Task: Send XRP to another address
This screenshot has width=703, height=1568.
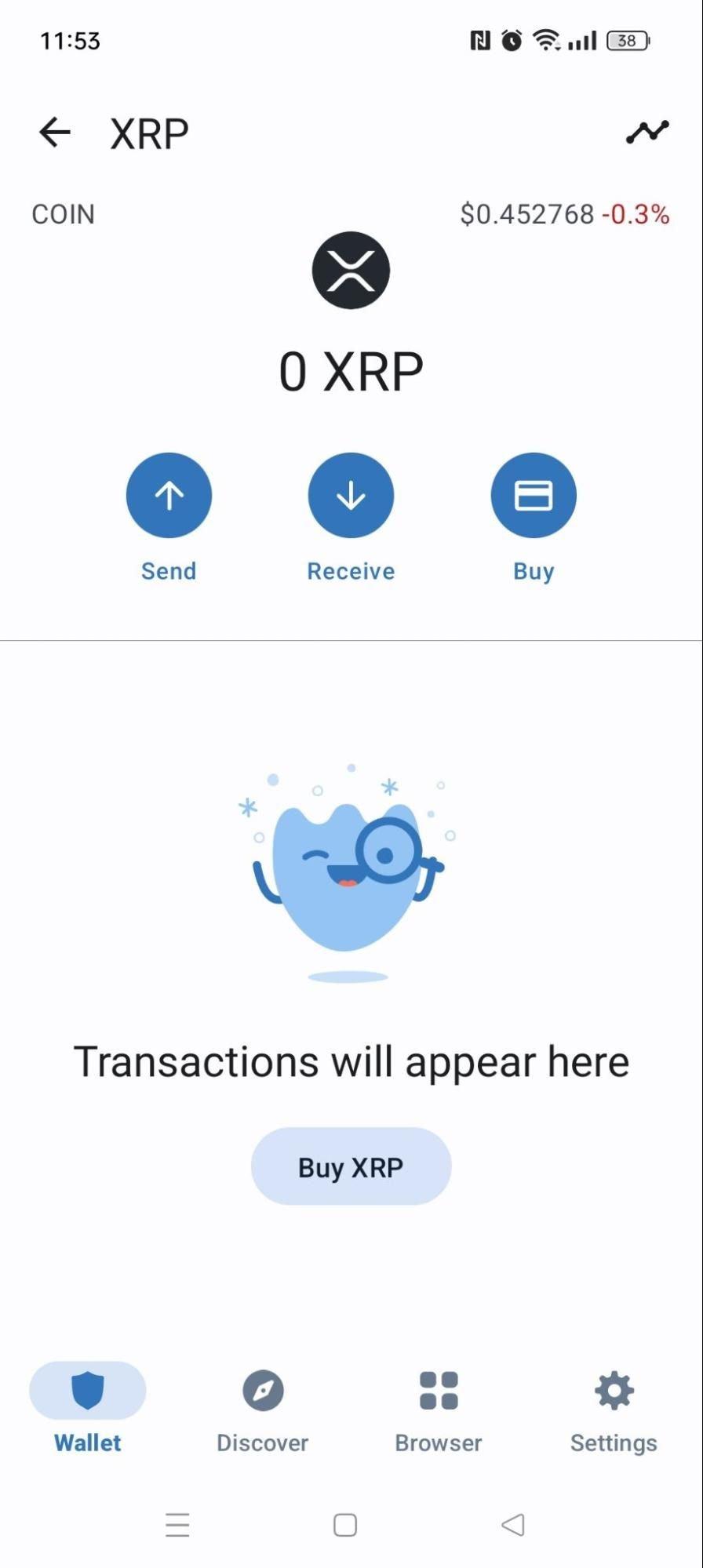Action: [x=169, y=496]
